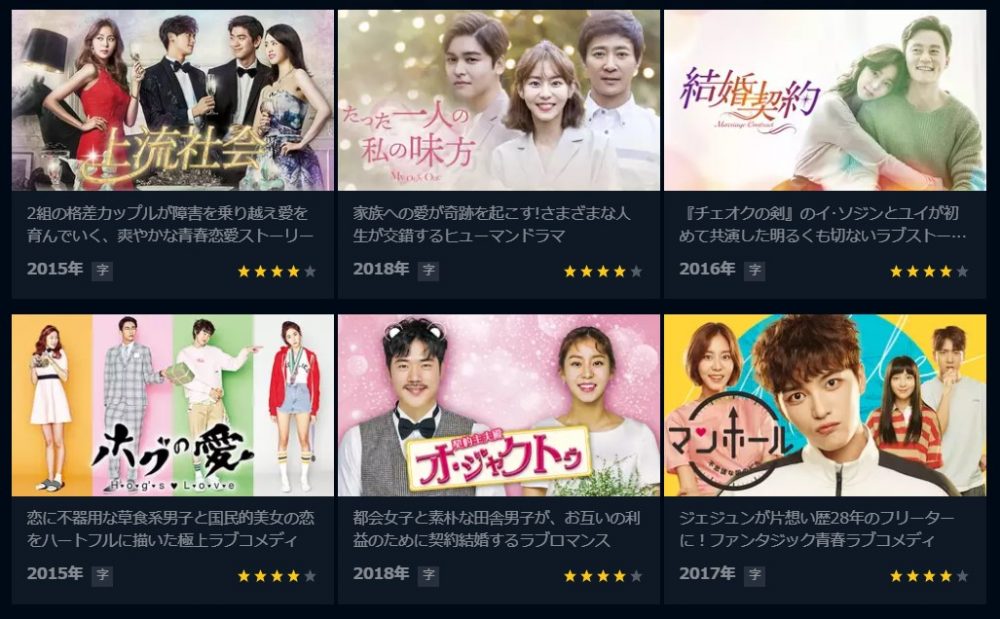Select the 結婚契約 drama tile
The height and width of the screenshot is (619, 1000).
824,100
